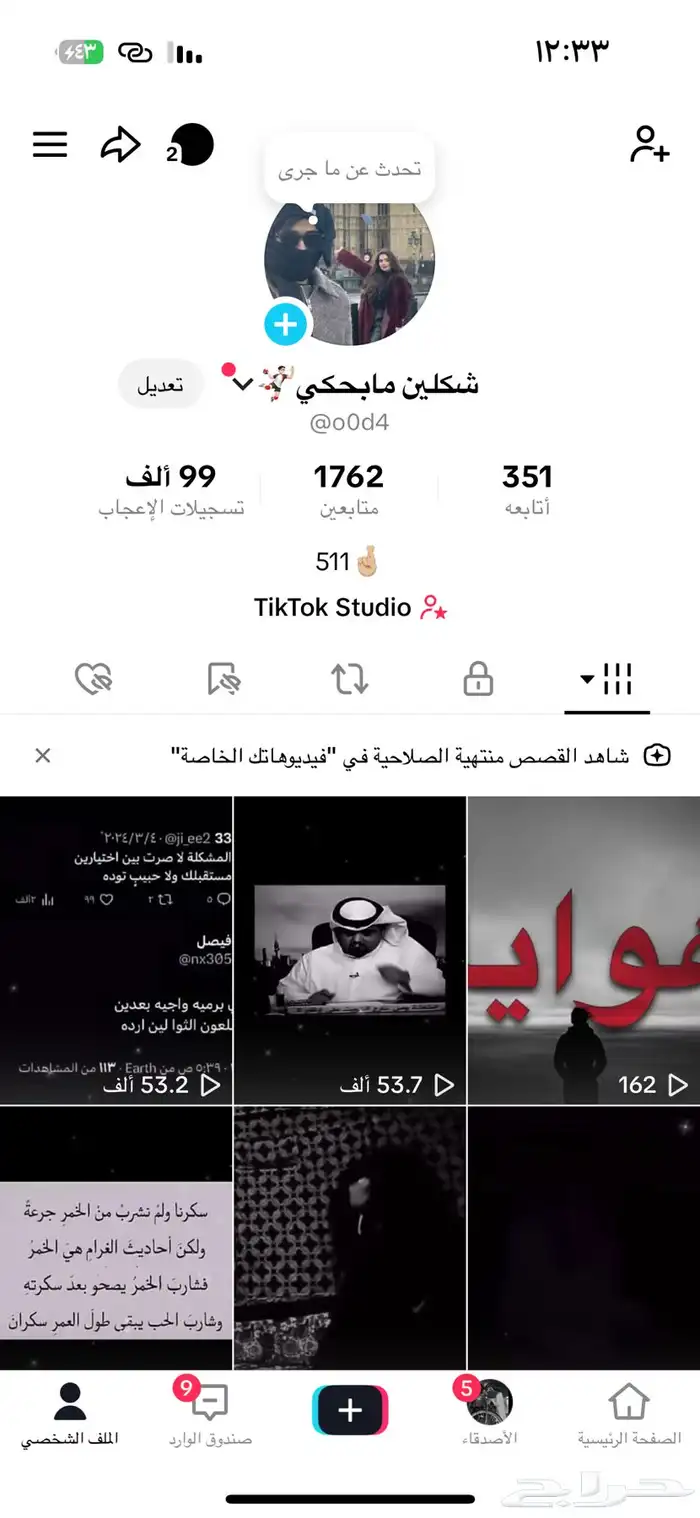Open the hamburger menu
Screen dimensions: 700x1518
(x=50, y=146)
